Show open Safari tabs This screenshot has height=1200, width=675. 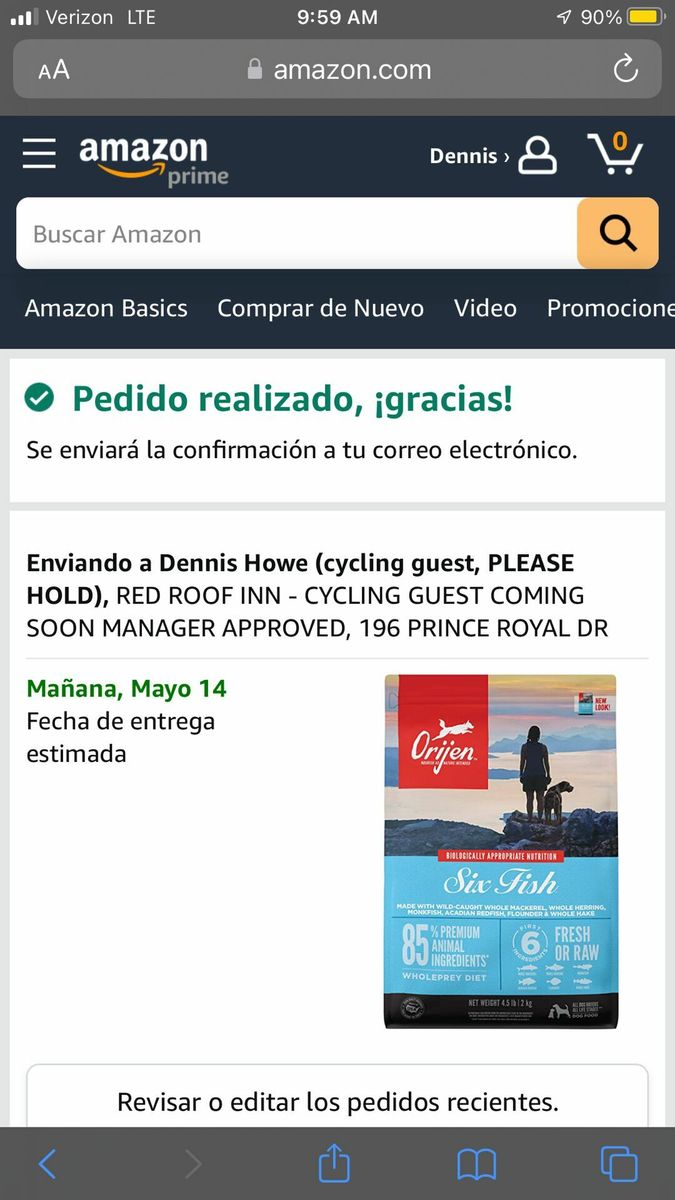(619, 1164)
